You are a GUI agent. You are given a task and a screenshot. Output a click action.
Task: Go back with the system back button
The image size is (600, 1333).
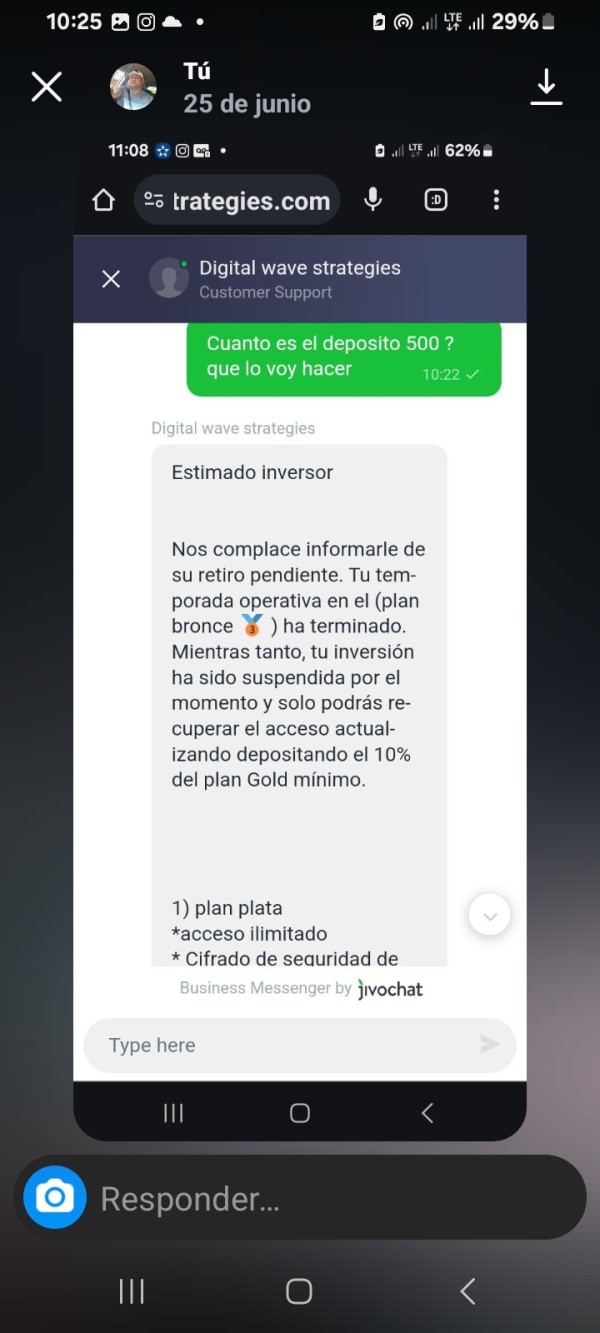point(467,1291)
